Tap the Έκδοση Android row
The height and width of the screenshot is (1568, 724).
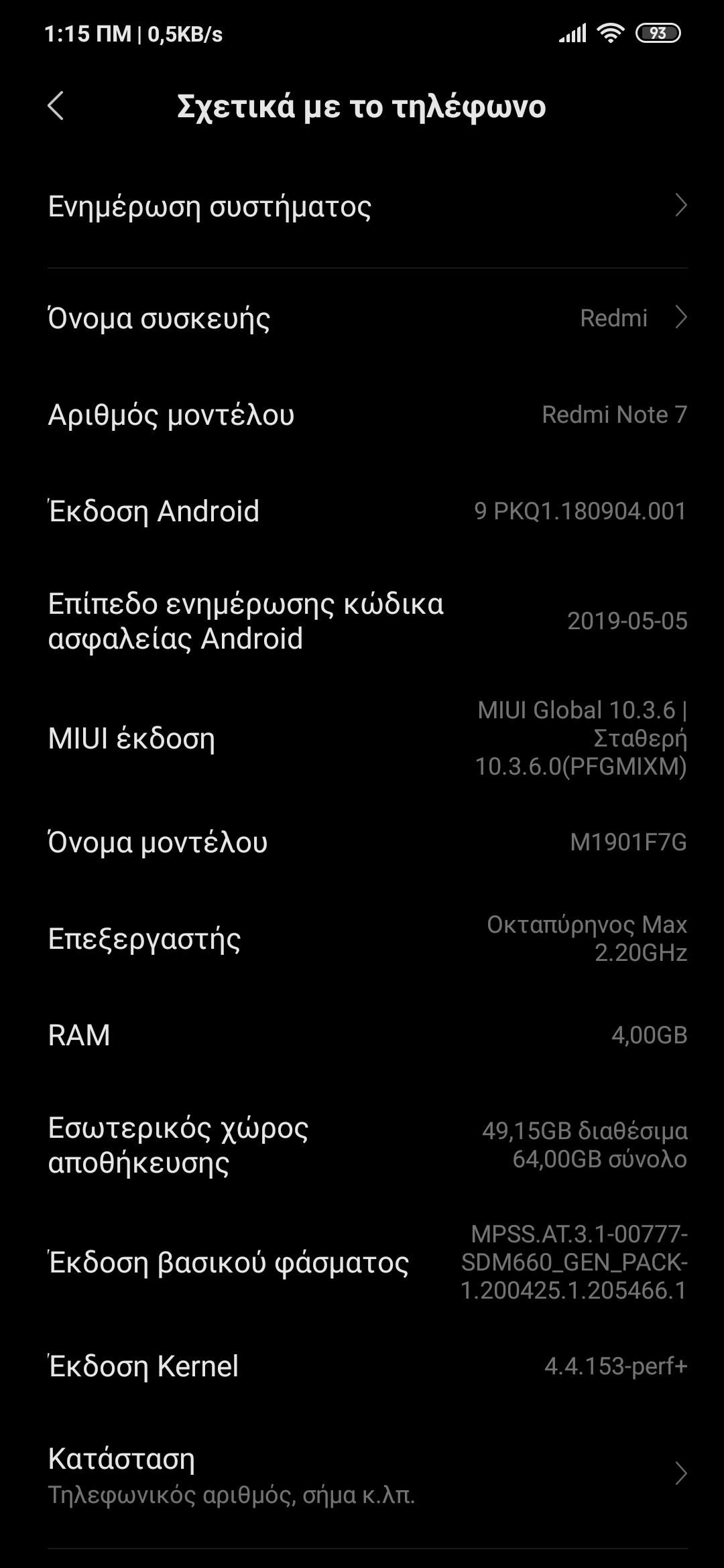[362, 511]
